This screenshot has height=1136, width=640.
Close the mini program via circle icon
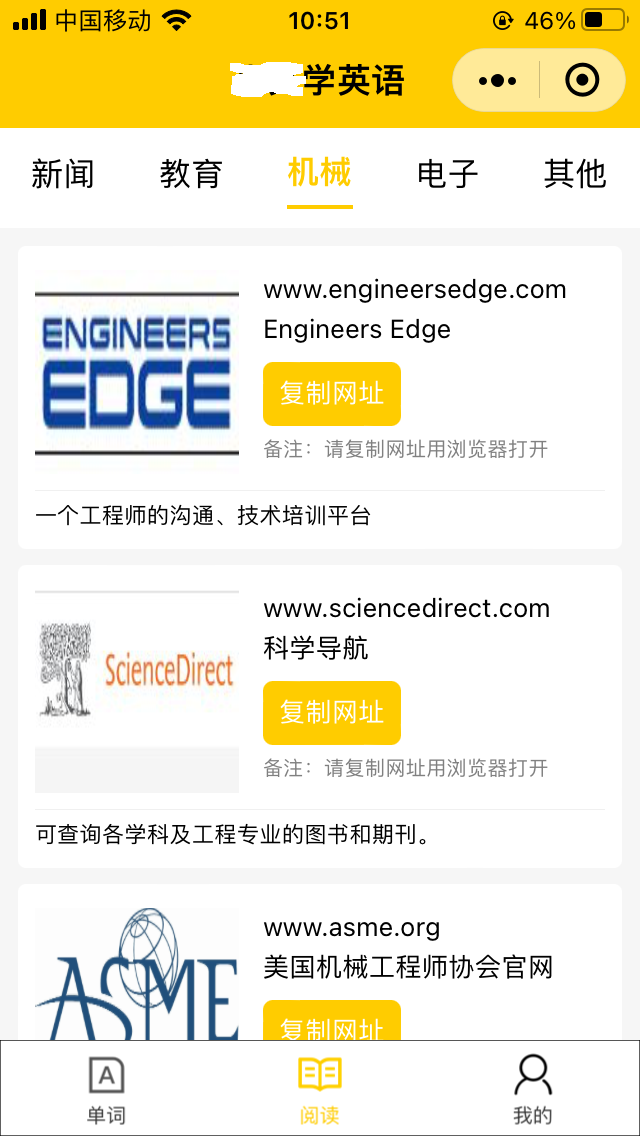(x=582, y=80)
